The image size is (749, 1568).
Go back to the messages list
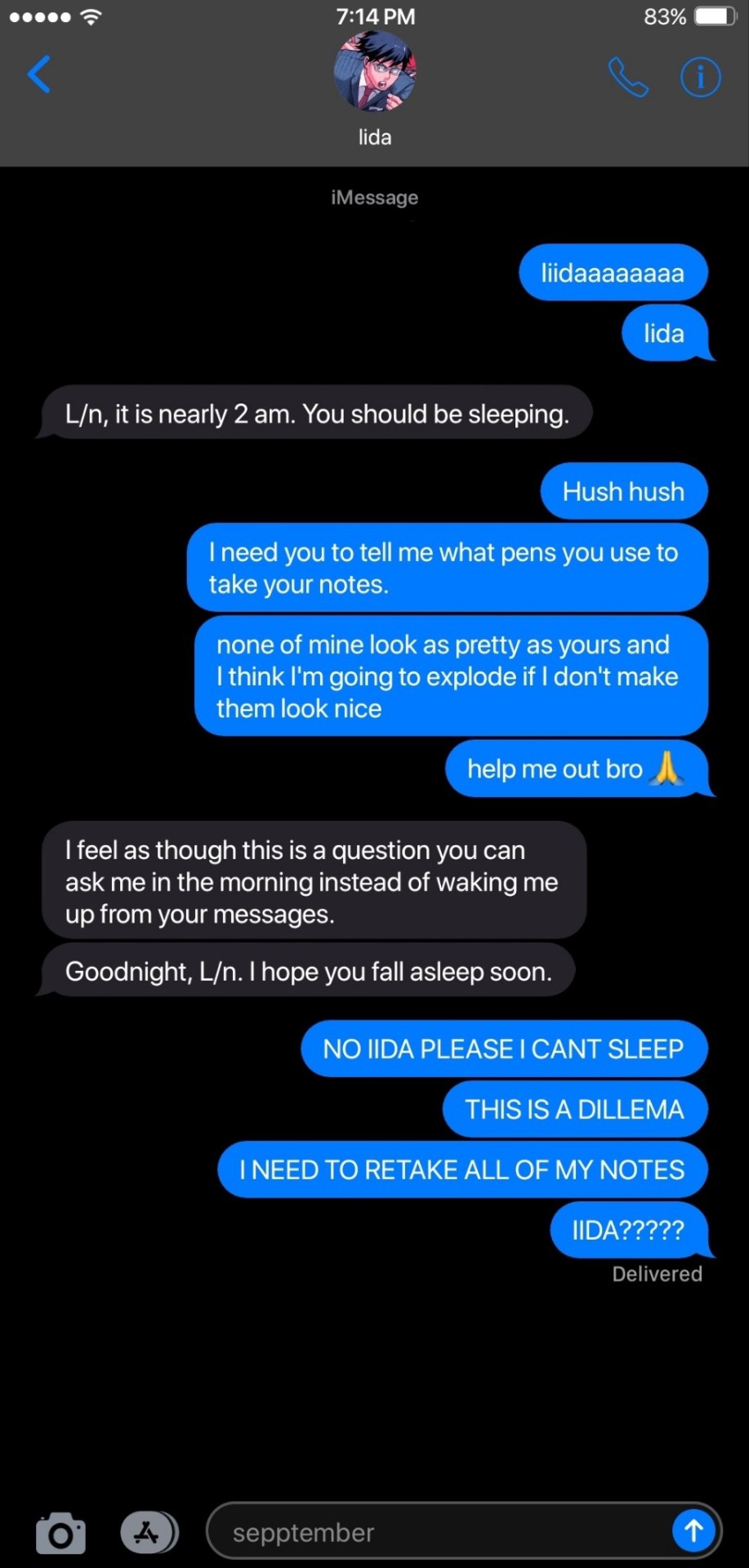(x=39, y=75)
